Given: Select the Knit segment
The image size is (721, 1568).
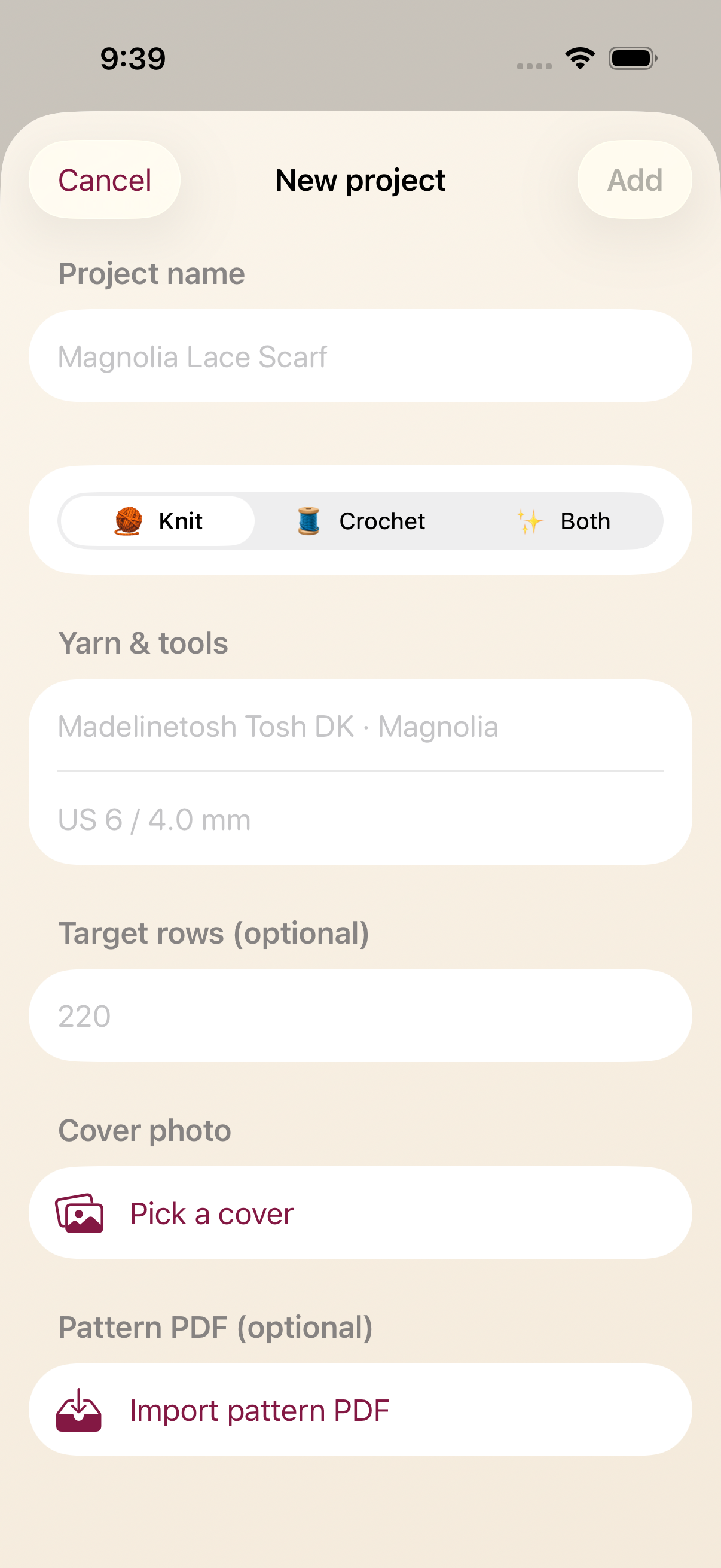Looking at the screenshot, I should click(x=158, y=521).
